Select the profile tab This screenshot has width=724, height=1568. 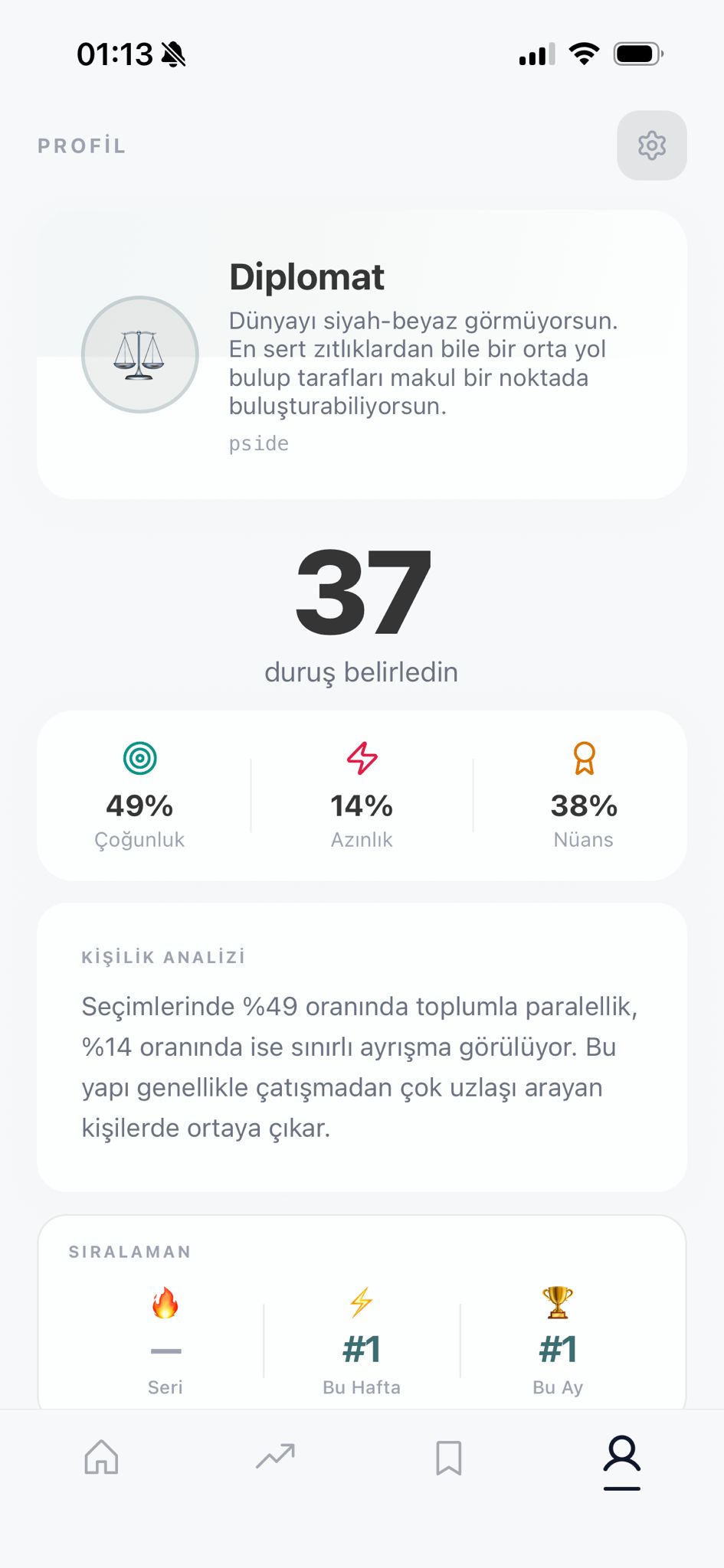point(621,1456)
